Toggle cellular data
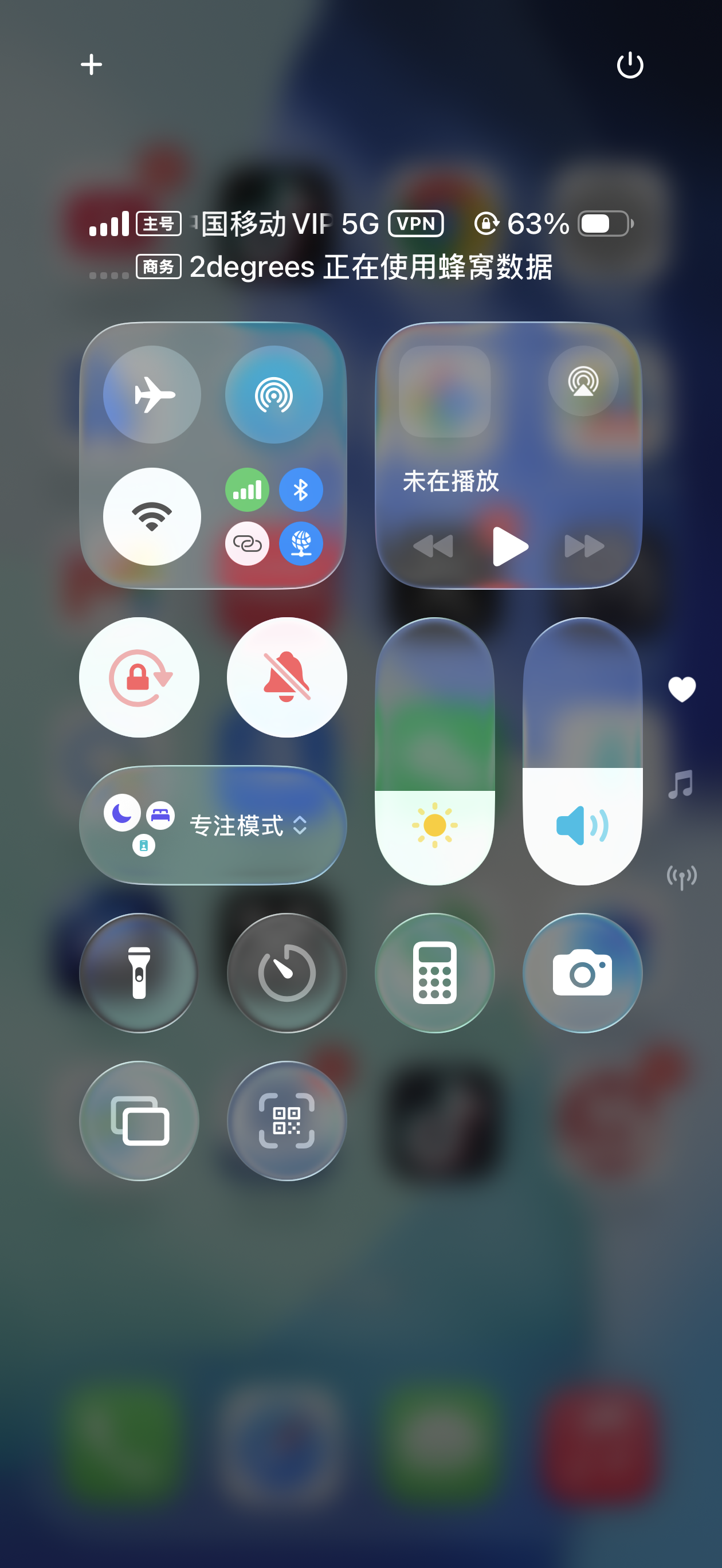Image resolution: width=722 pixels, height=1568 pixels. 247,490
